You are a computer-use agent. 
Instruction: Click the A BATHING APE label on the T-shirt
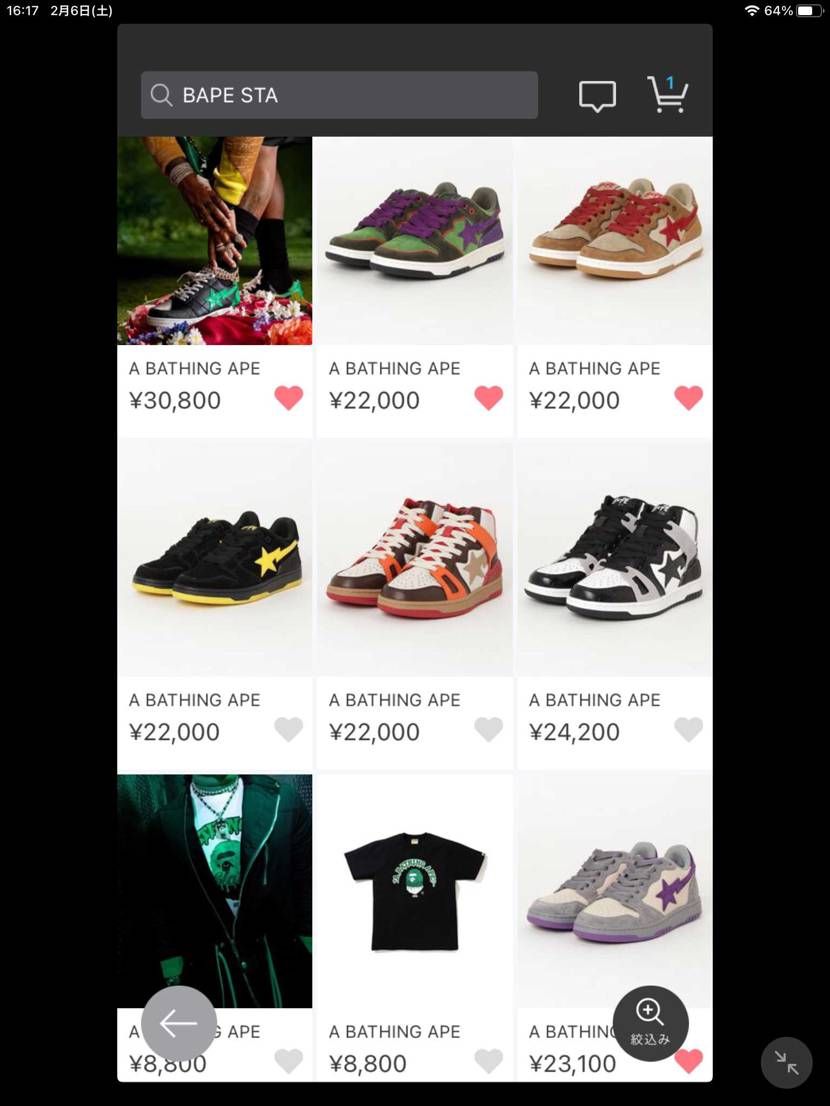click(394, 1031)
